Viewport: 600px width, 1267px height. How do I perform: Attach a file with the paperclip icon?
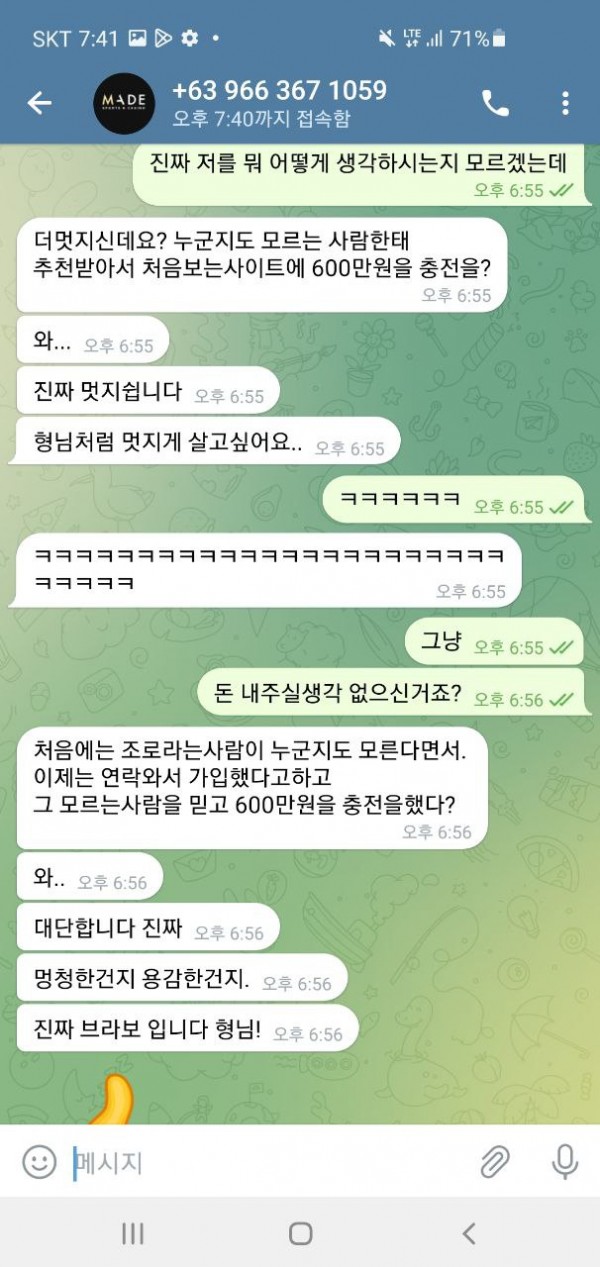(x=495, y=1162)
